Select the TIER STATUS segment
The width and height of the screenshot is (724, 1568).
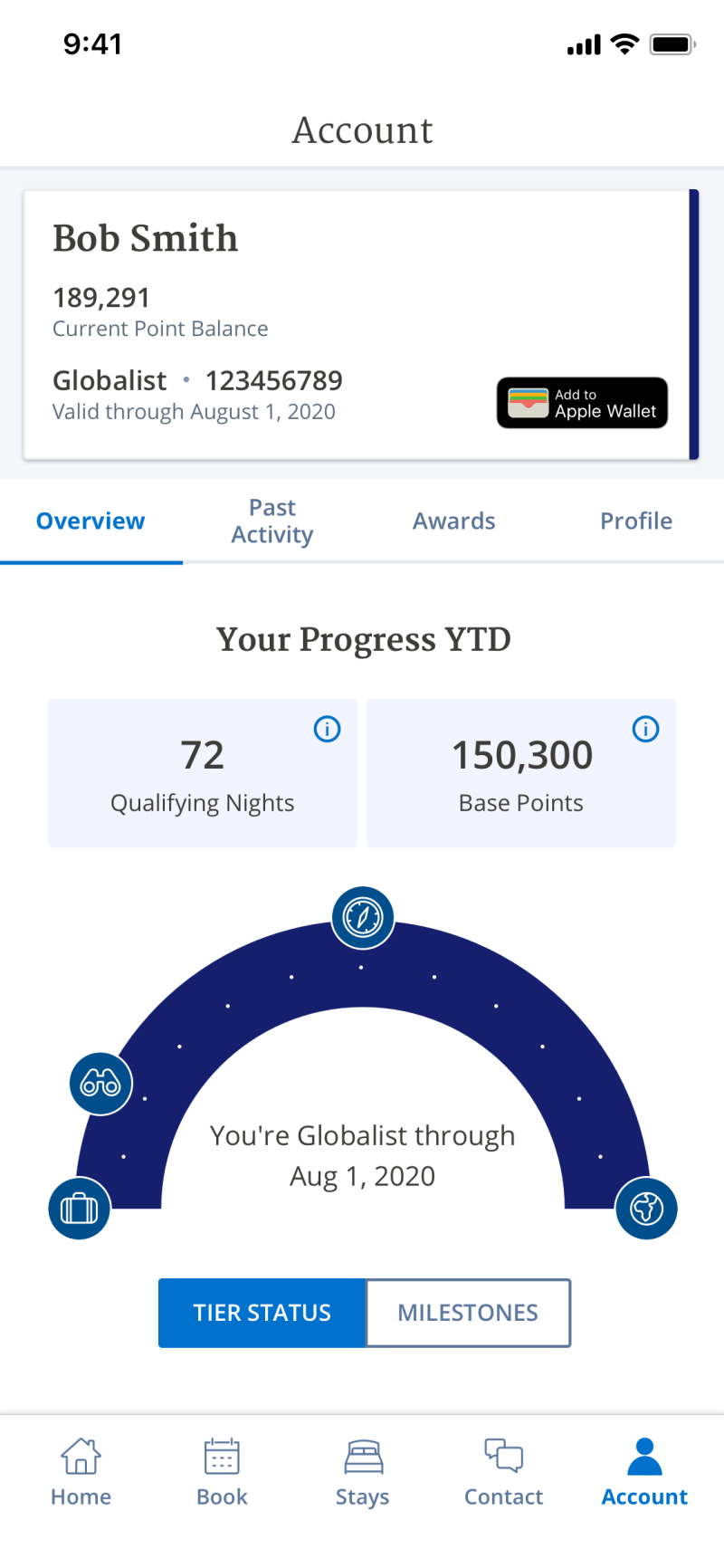(262, 1313)
